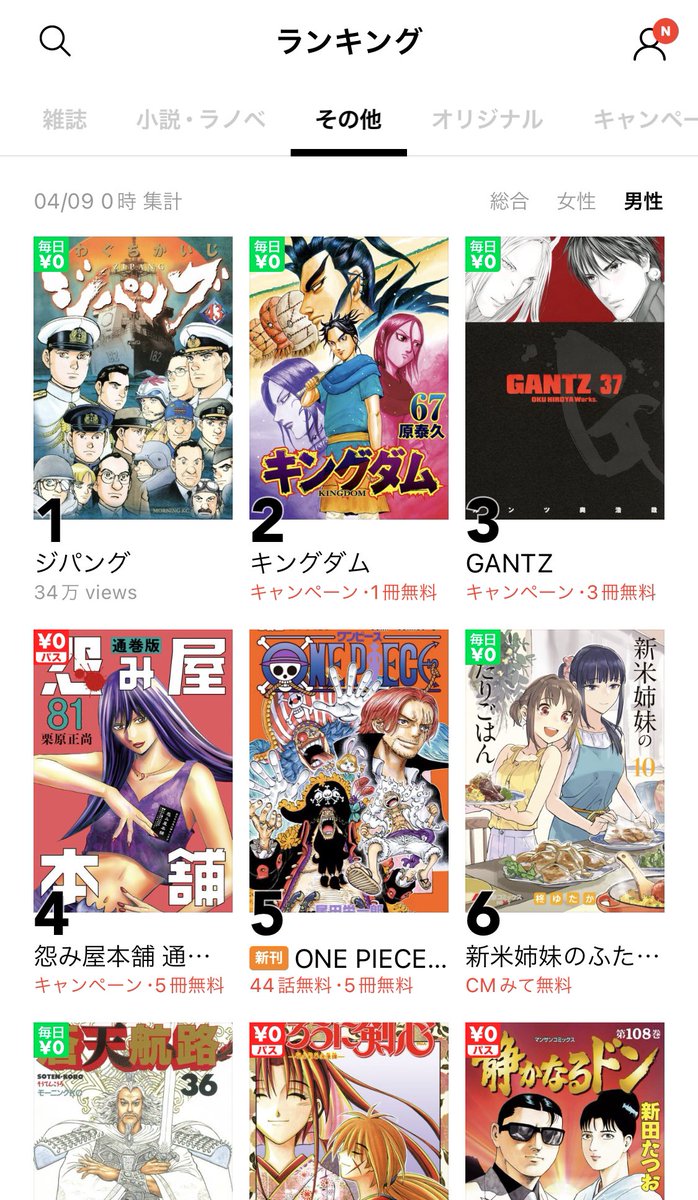Open the fourth-ranked 怨み屋本舗 通巻版
Image resolution: width=698 pixels, height=1200 pixels.
click(133, 771)
